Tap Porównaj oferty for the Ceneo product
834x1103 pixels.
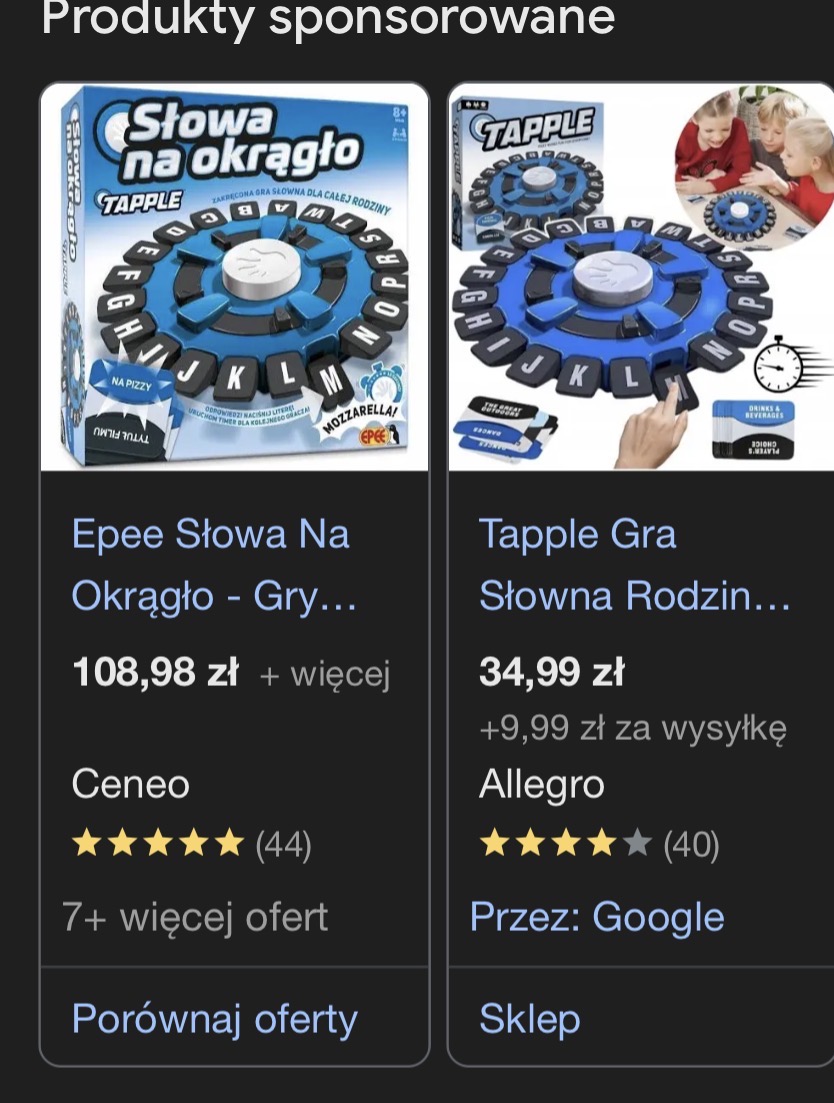click(215, 1018)
